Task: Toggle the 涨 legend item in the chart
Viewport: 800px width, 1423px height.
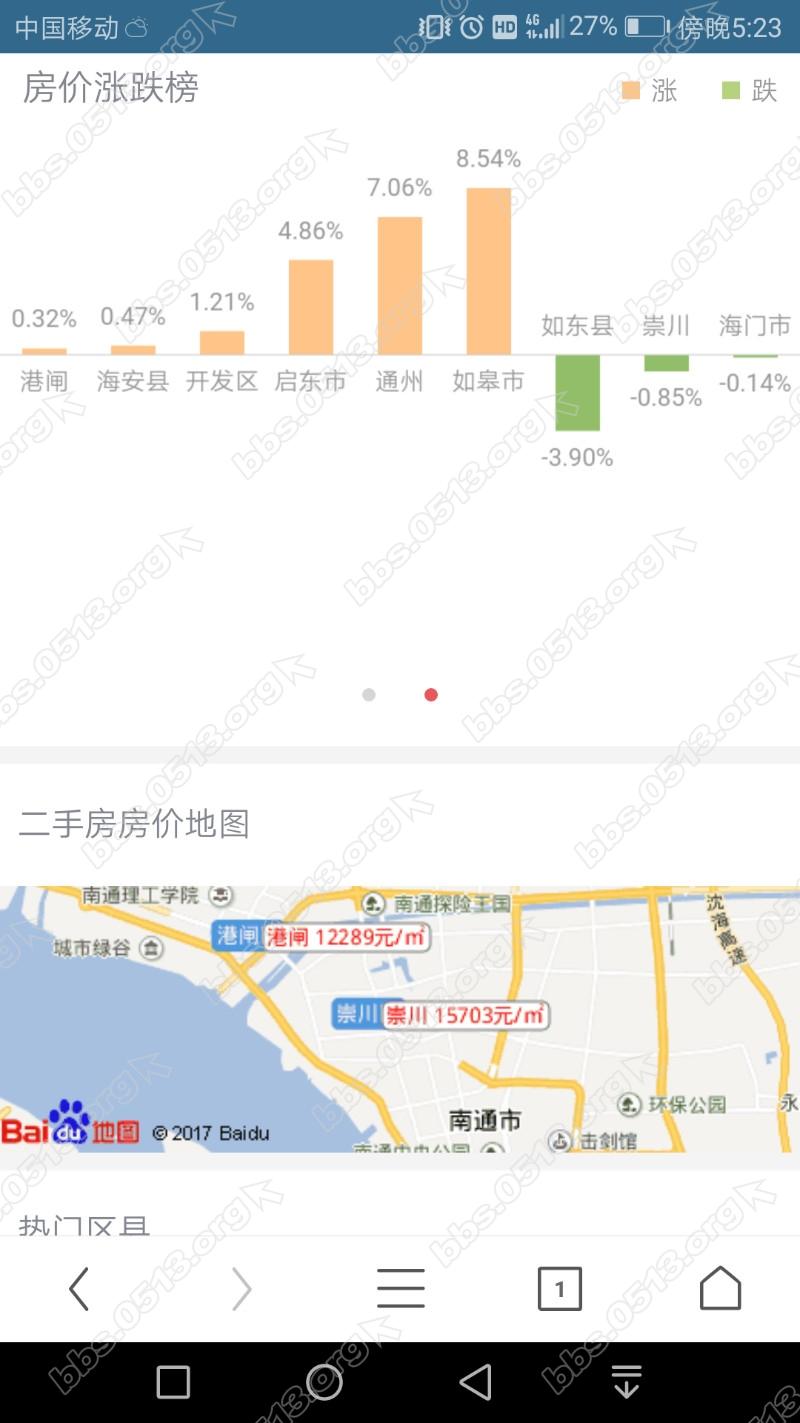Action: (x=649, y=91)
